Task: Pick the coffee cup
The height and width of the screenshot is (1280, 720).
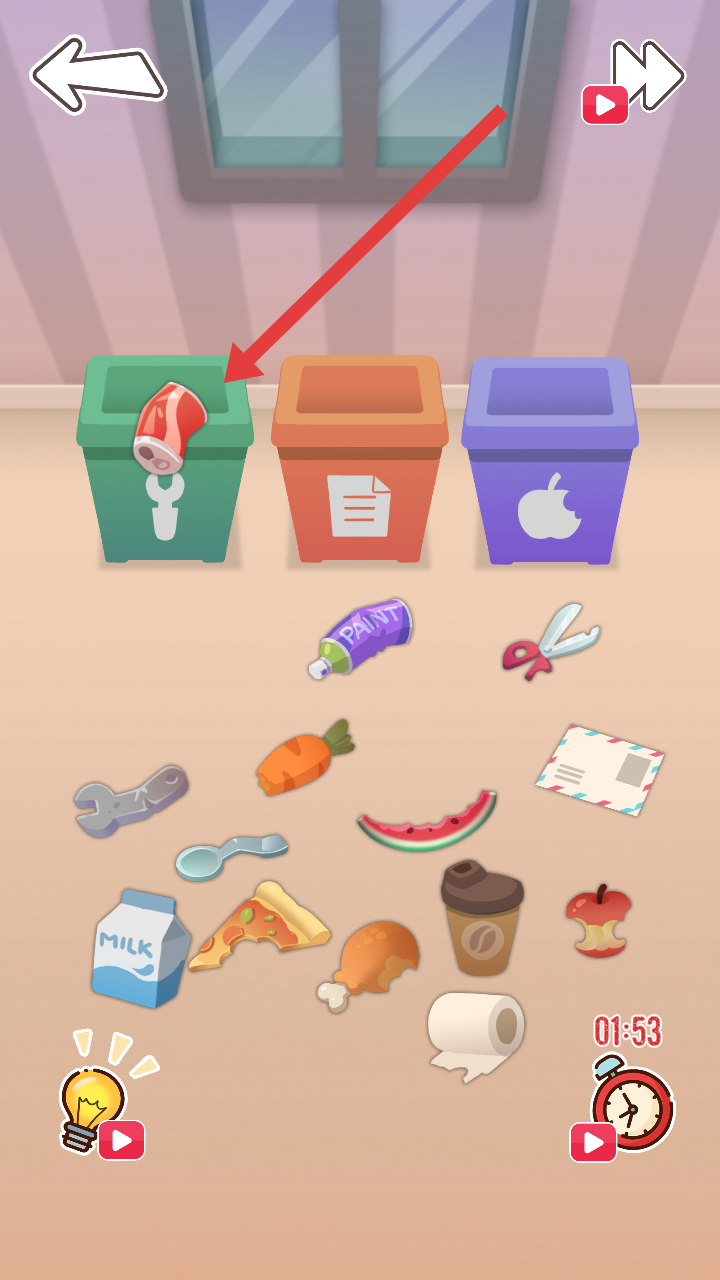Action: pos(482,918)
